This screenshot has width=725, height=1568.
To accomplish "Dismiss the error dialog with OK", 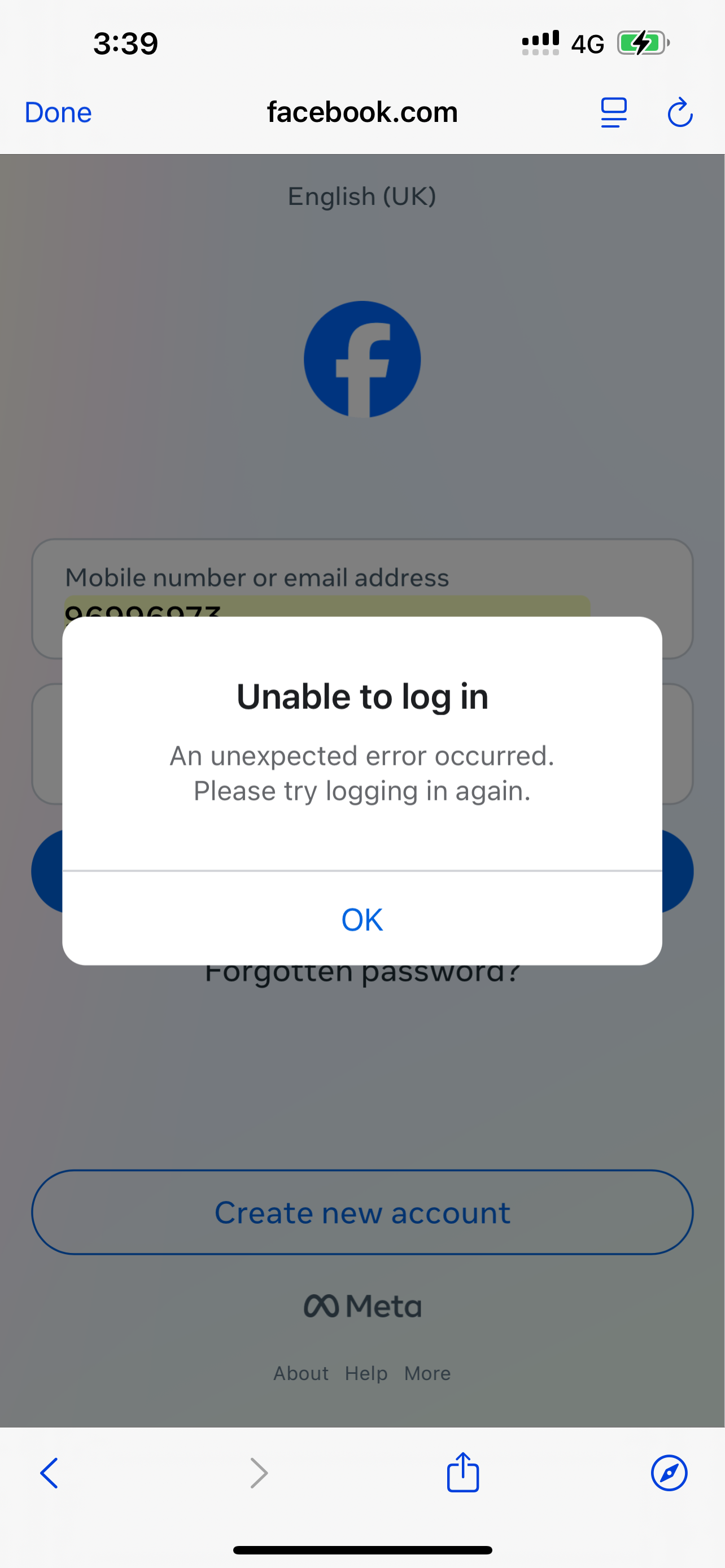I will click(x=362, y=918).
